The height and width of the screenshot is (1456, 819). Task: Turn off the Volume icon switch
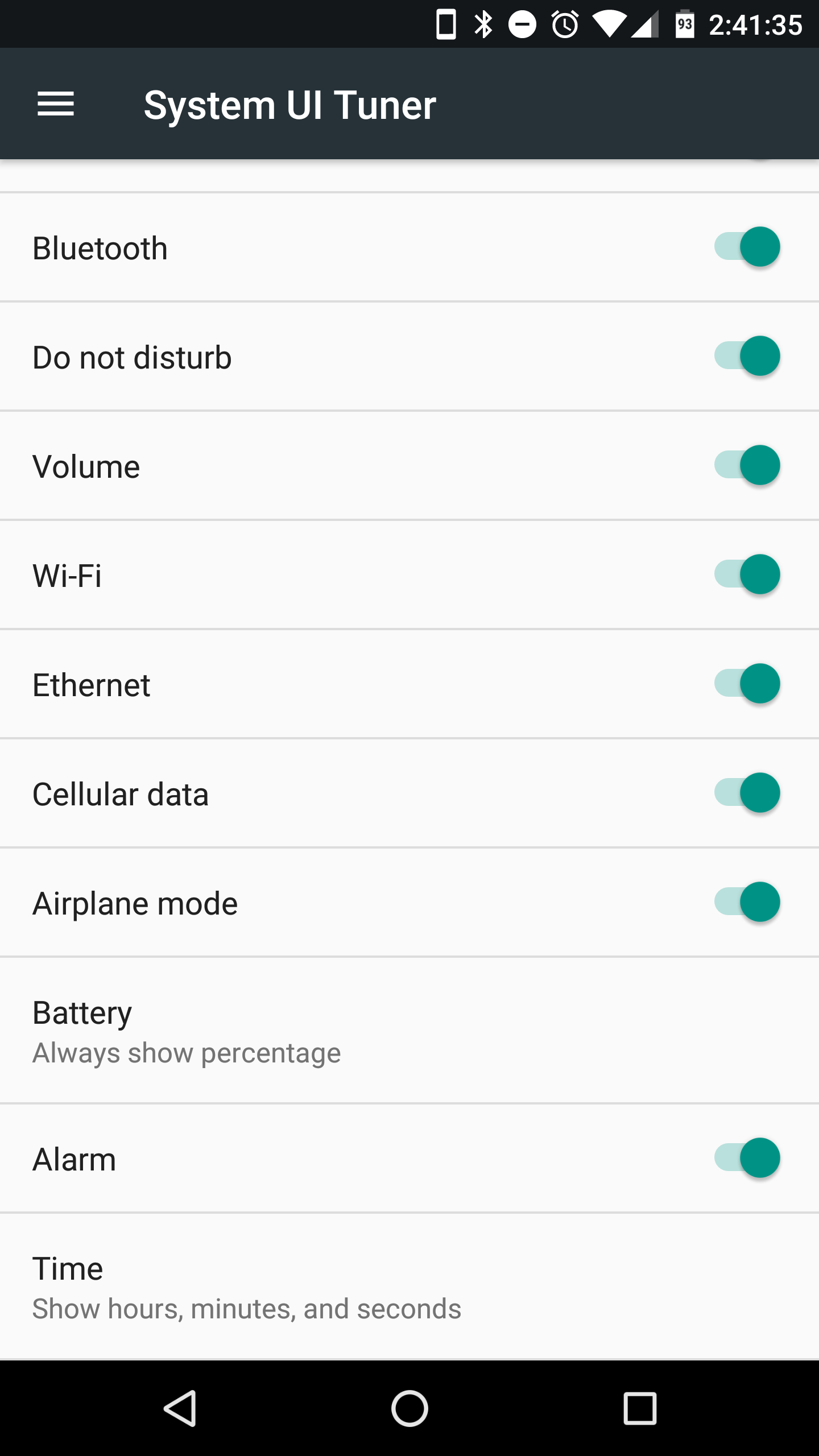coord(747,465)
